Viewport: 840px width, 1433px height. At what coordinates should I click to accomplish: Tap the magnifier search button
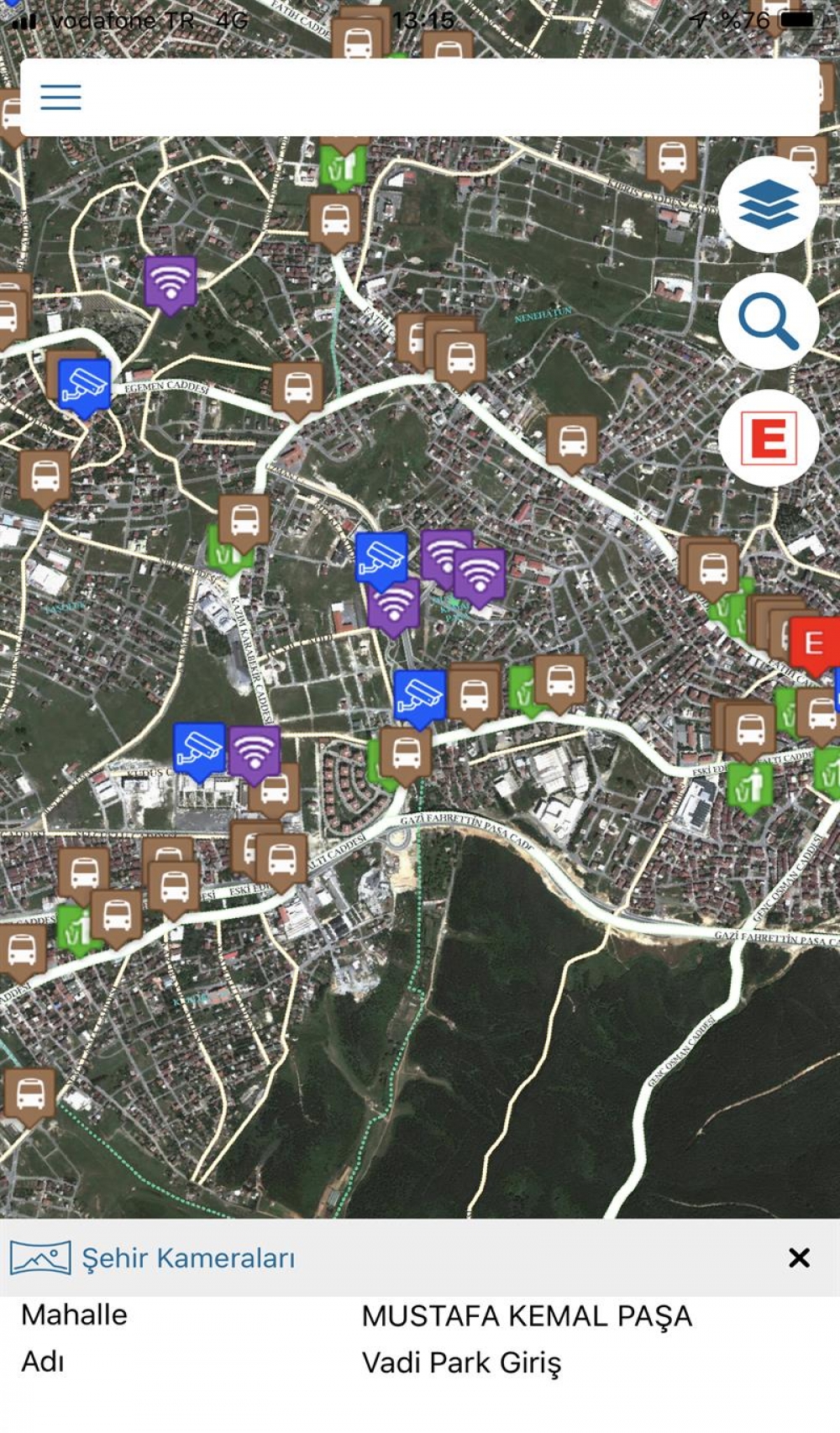769,322
